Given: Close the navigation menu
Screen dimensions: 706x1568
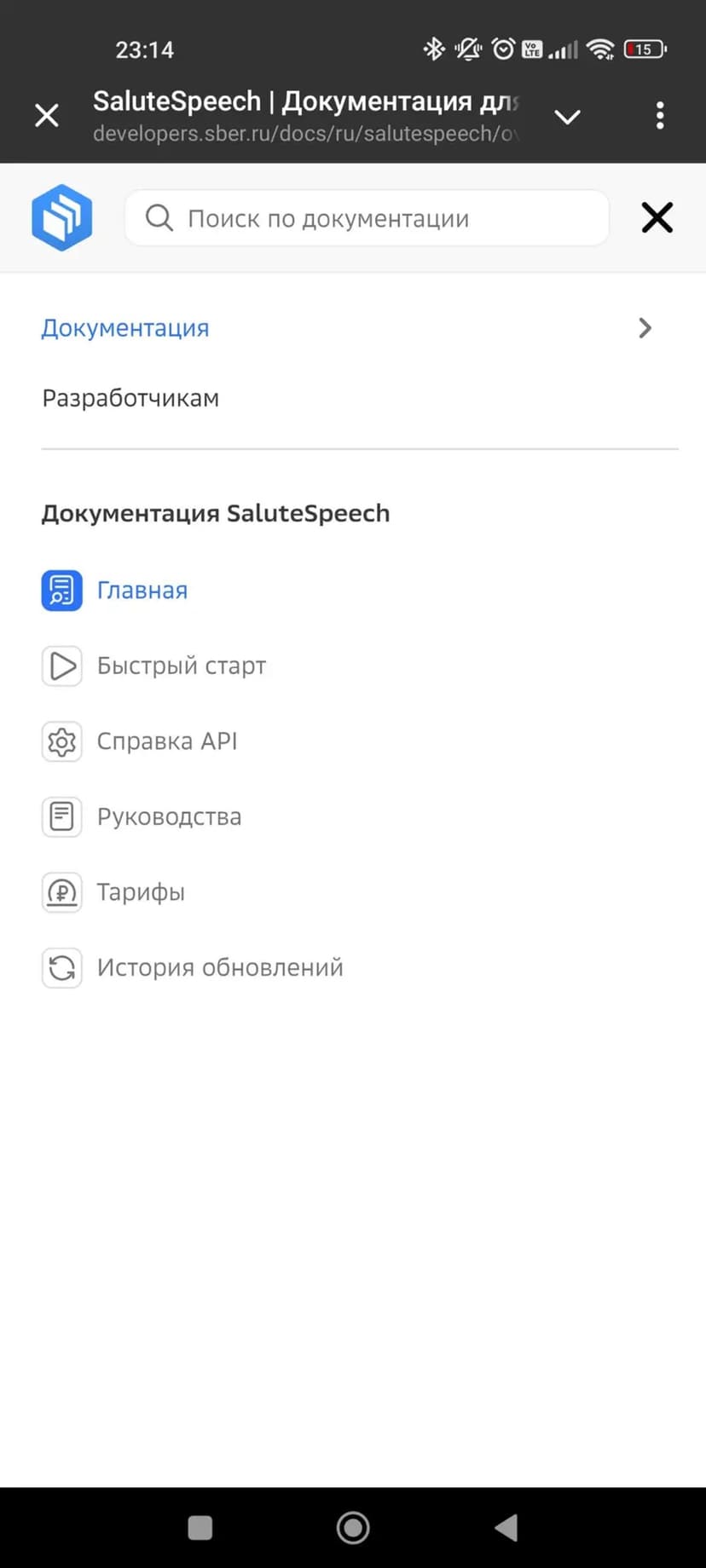Looking at the screenshot, I should tap(657, 218).
